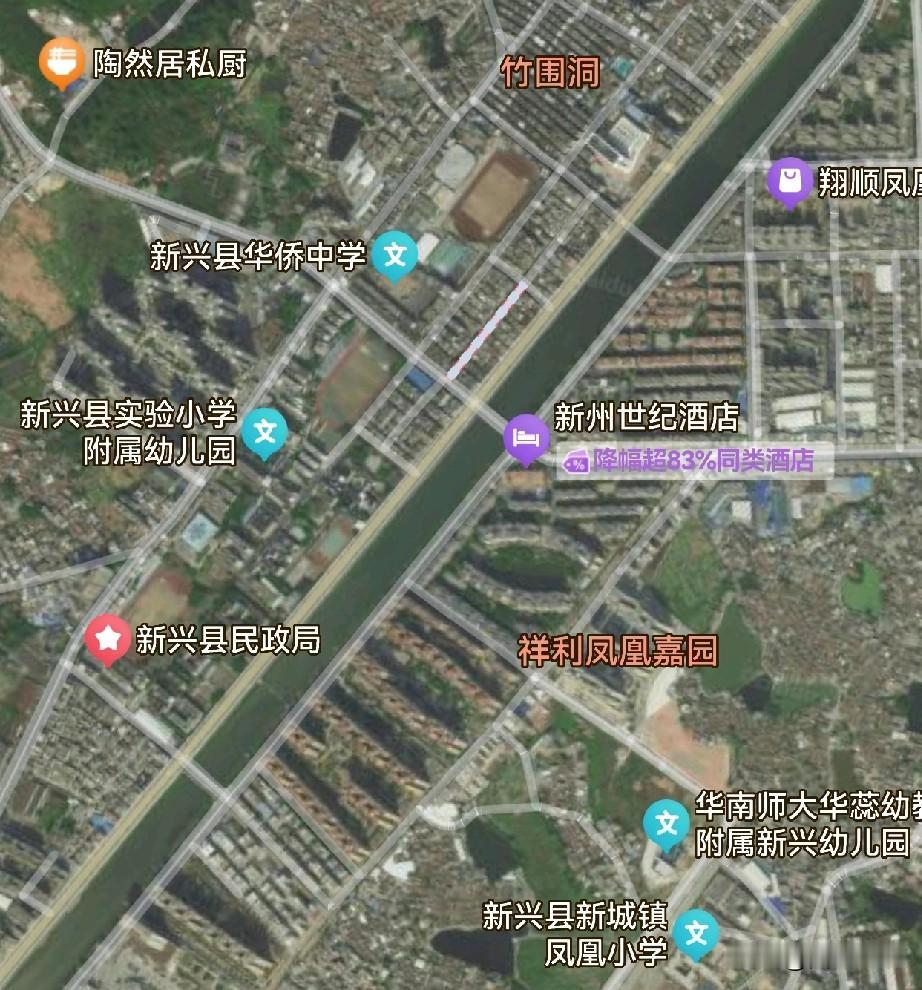Select the 新州世纪酒店 purple hotel bed icon

(524, 436)
